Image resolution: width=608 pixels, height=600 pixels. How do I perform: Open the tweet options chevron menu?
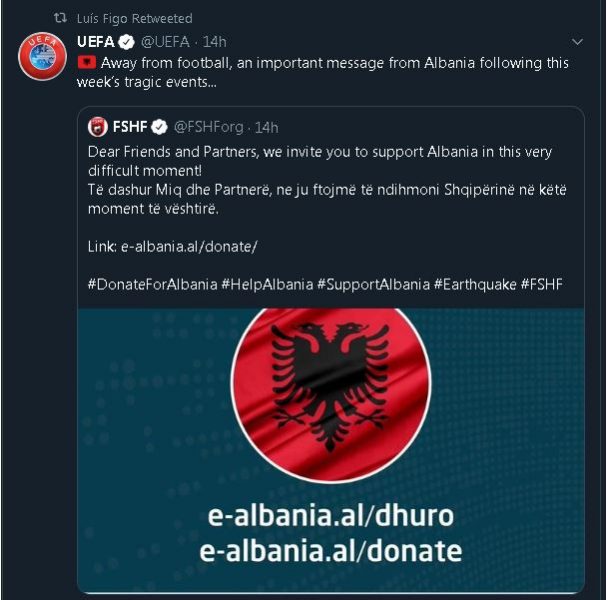click(577, 41)
